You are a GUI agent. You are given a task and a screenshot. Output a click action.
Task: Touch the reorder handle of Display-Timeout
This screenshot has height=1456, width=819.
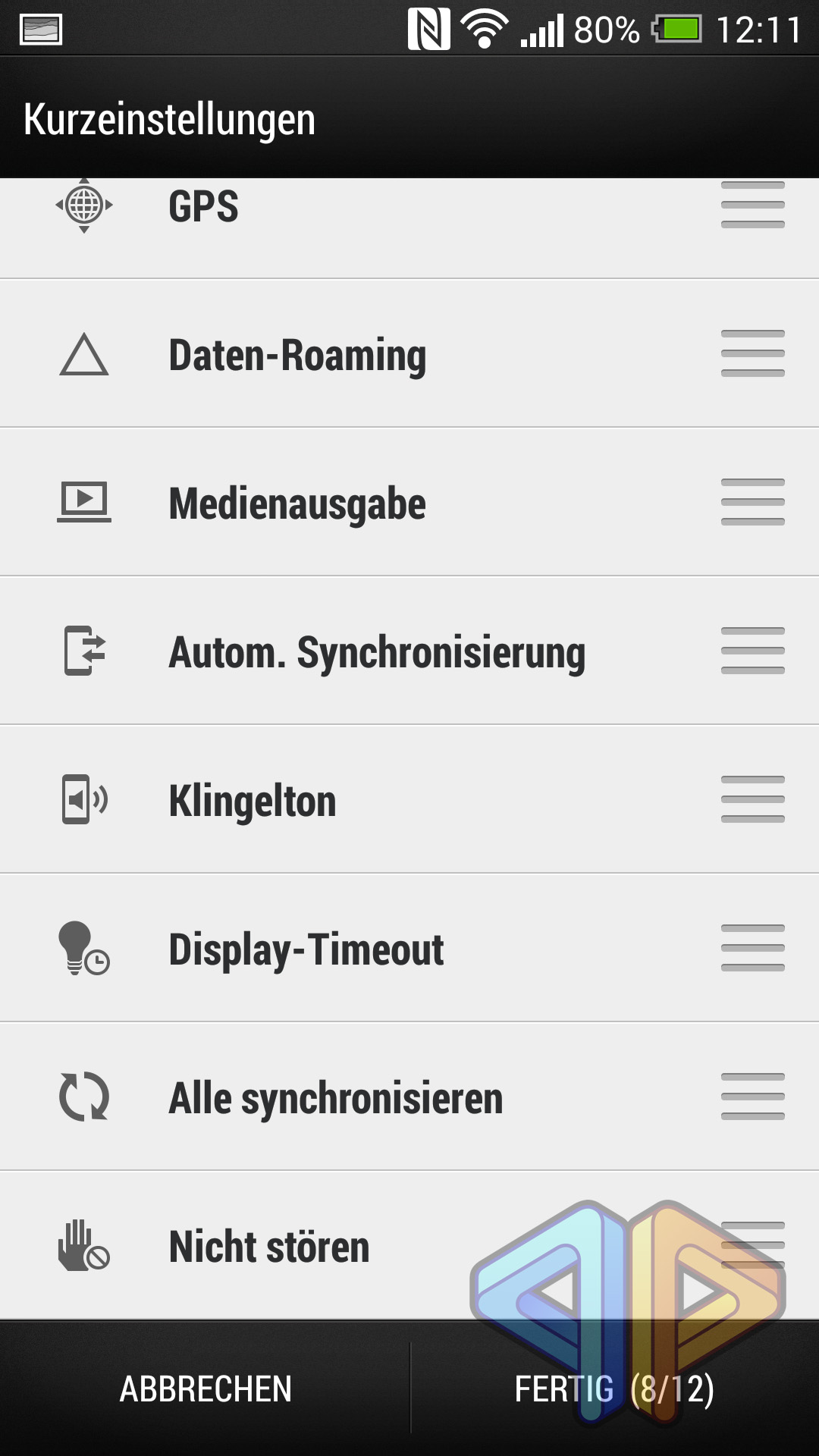point(752,948)
